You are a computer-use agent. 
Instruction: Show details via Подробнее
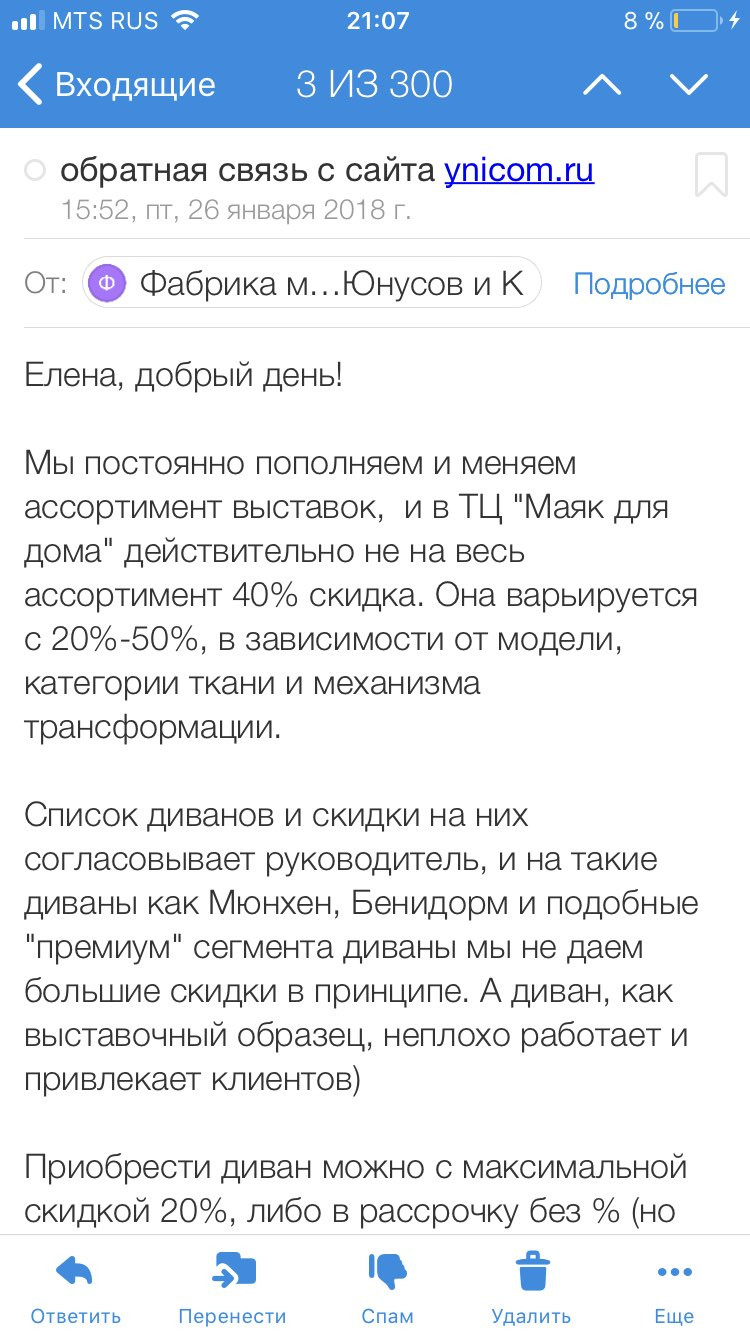pos(649,284)
